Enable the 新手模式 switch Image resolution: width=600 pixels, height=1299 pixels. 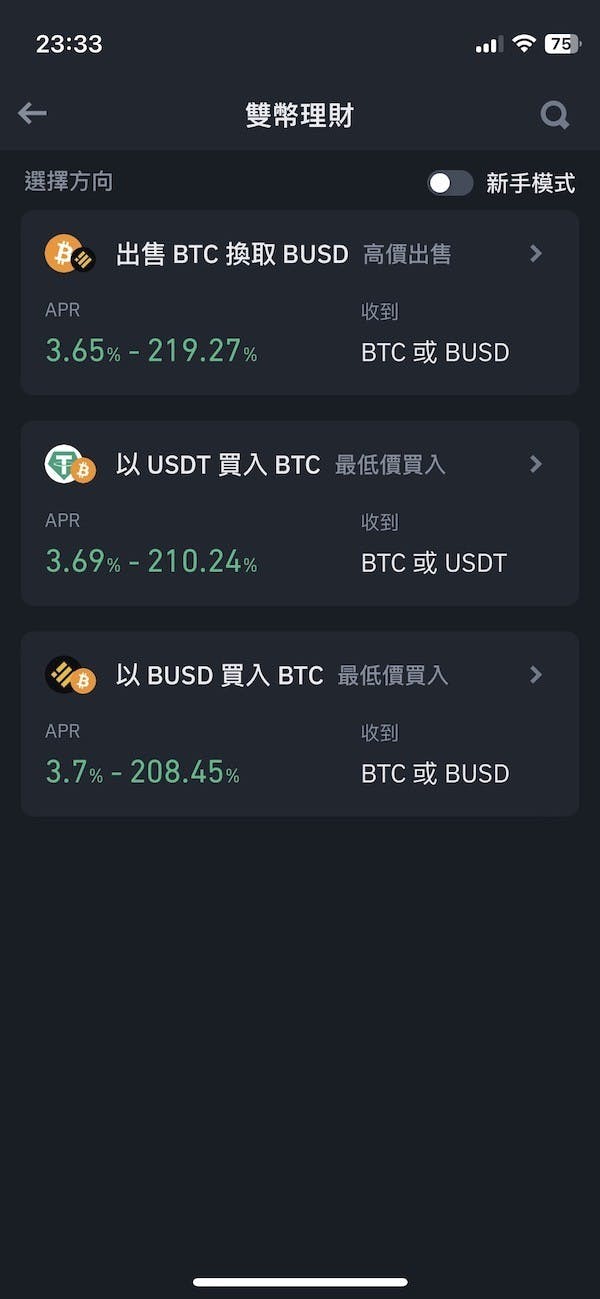coord(450,183)
